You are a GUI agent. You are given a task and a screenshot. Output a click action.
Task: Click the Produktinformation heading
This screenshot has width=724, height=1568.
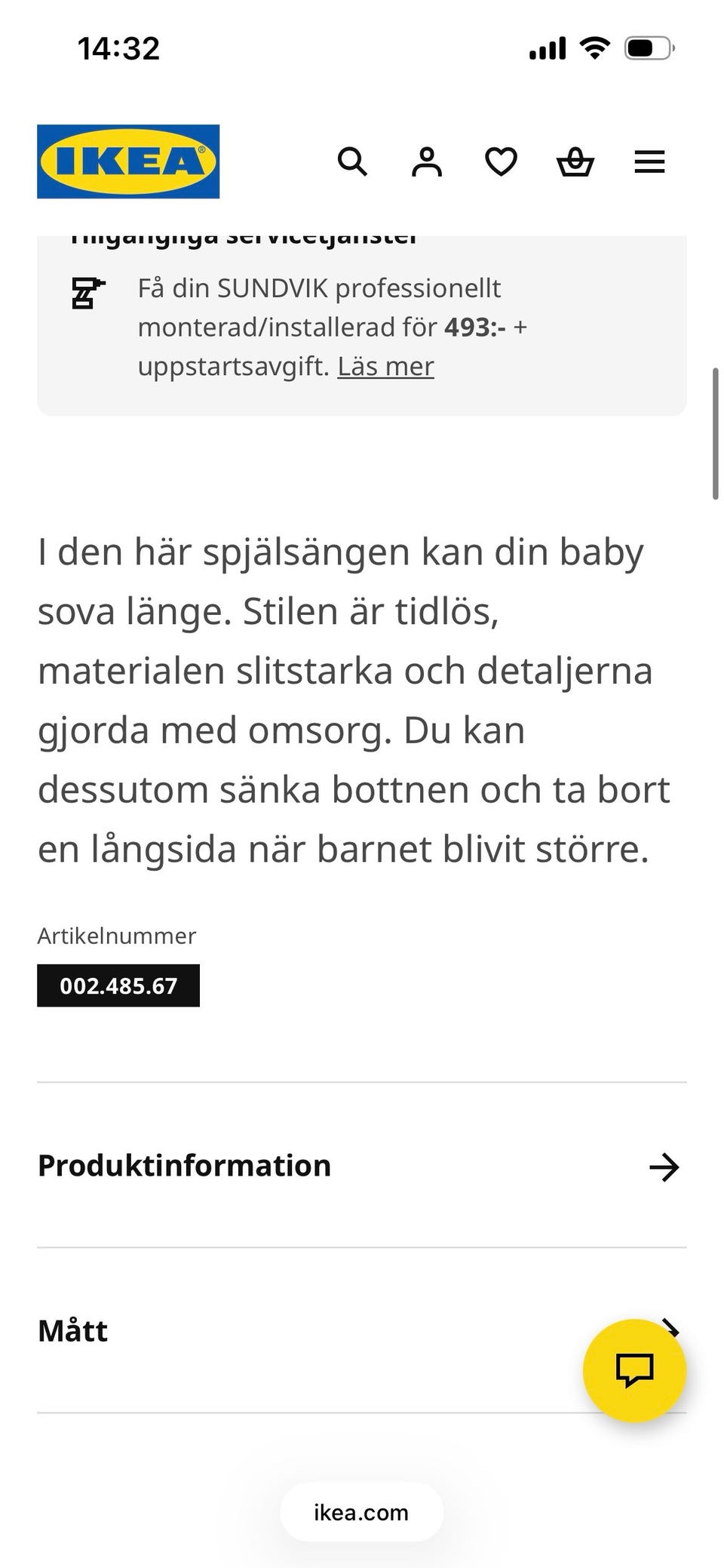[x=185, y=1166]
